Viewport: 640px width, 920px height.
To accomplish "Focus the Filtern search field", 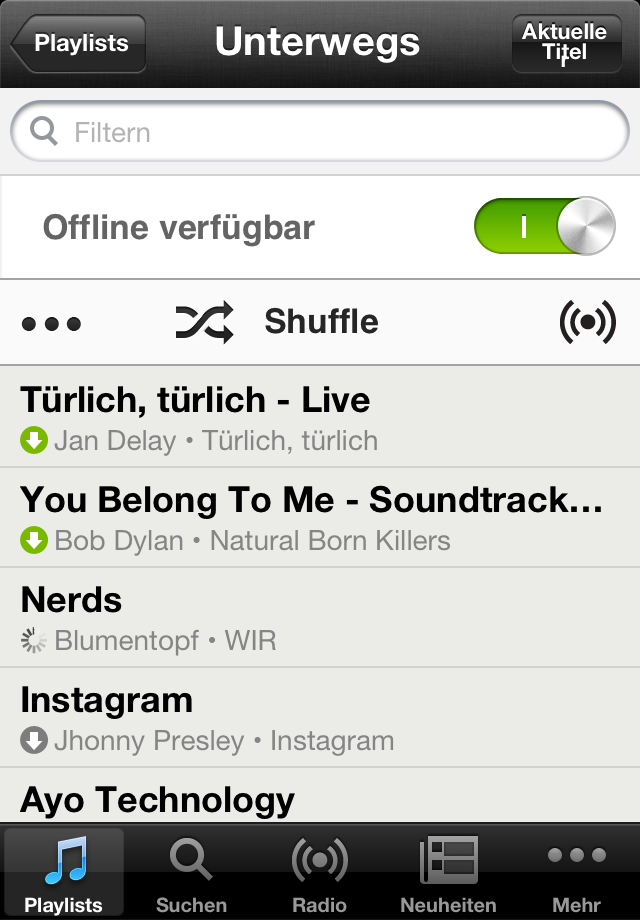I will (x=320, y=132).
